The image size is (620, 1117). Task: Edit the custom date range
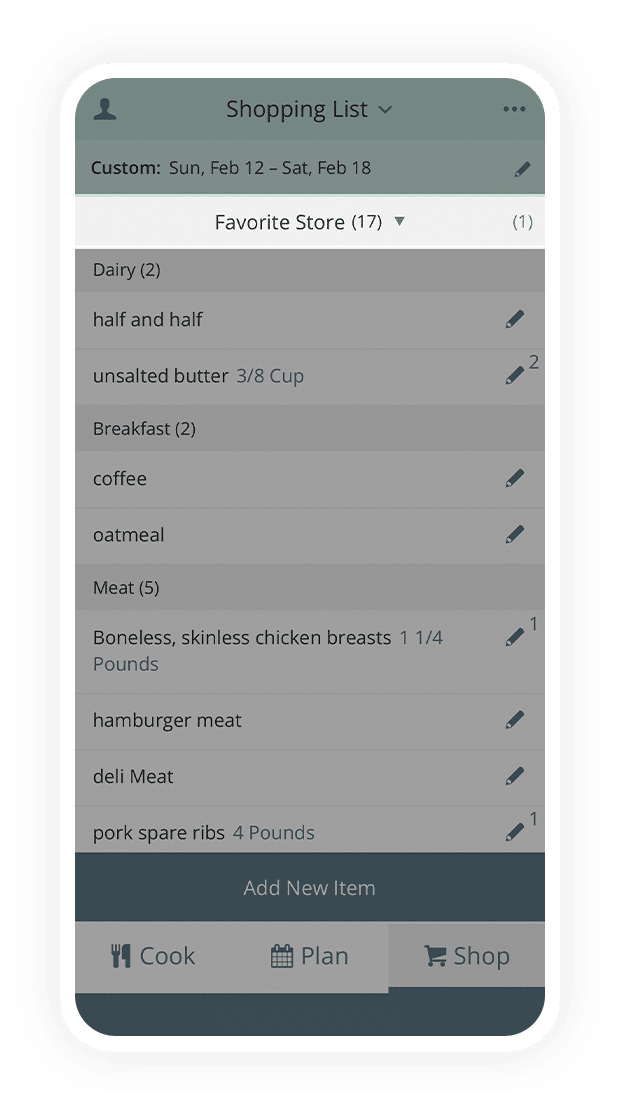tap(522, 169)
